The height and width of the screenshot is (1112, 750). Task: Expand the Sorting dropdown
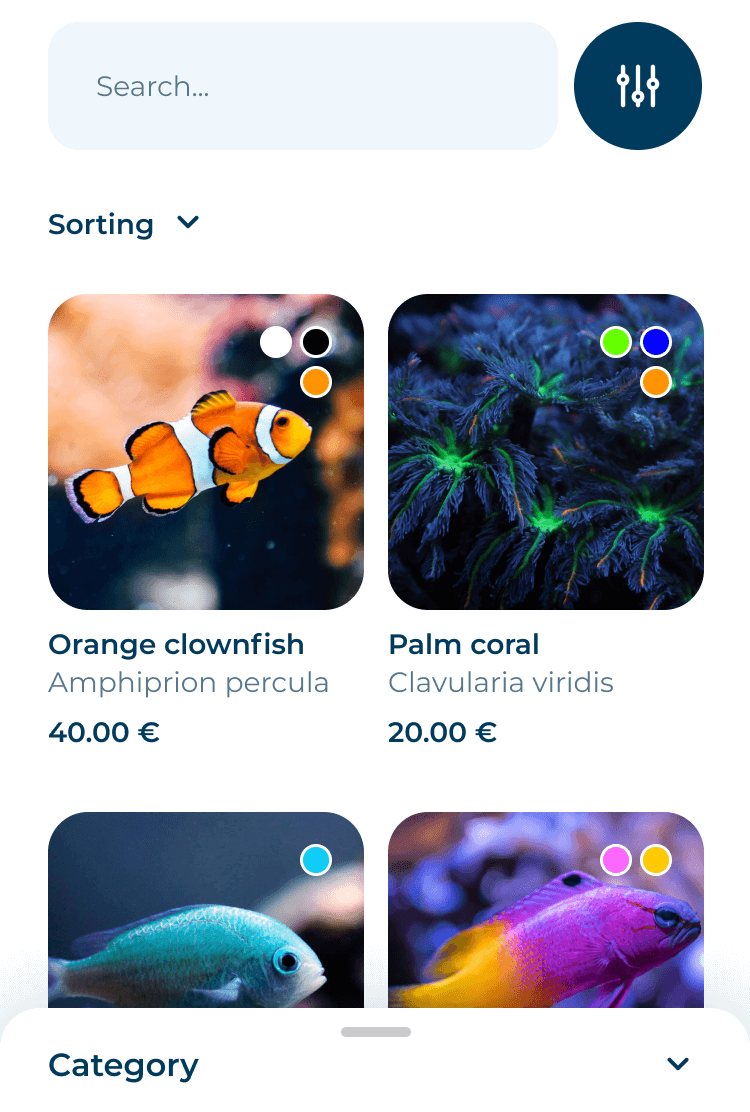pyautogui.click(x=124, y=224)
